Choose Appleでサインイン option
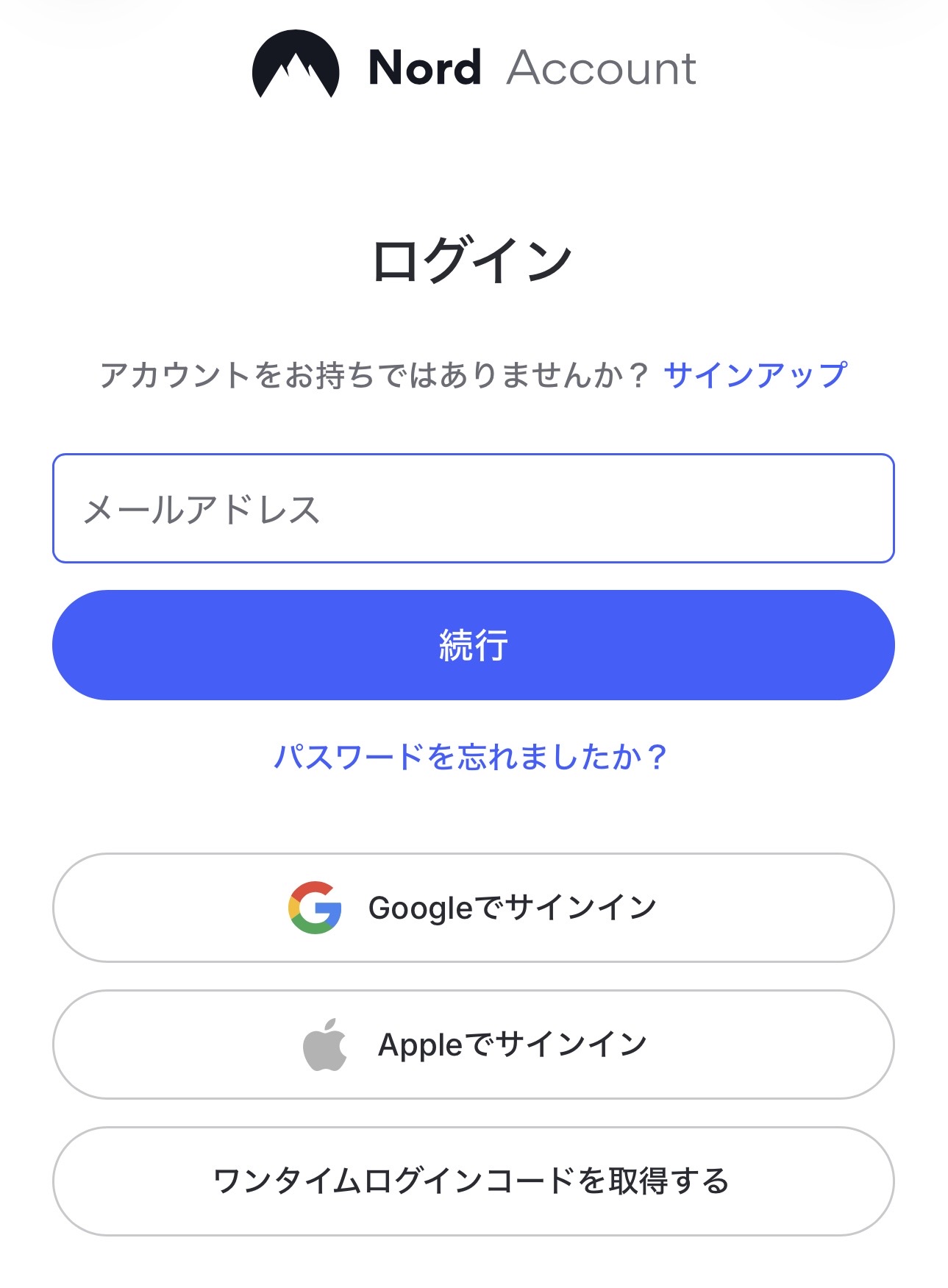The image size is (948, 1288). pyautogui.click(x=473, y=1045)
